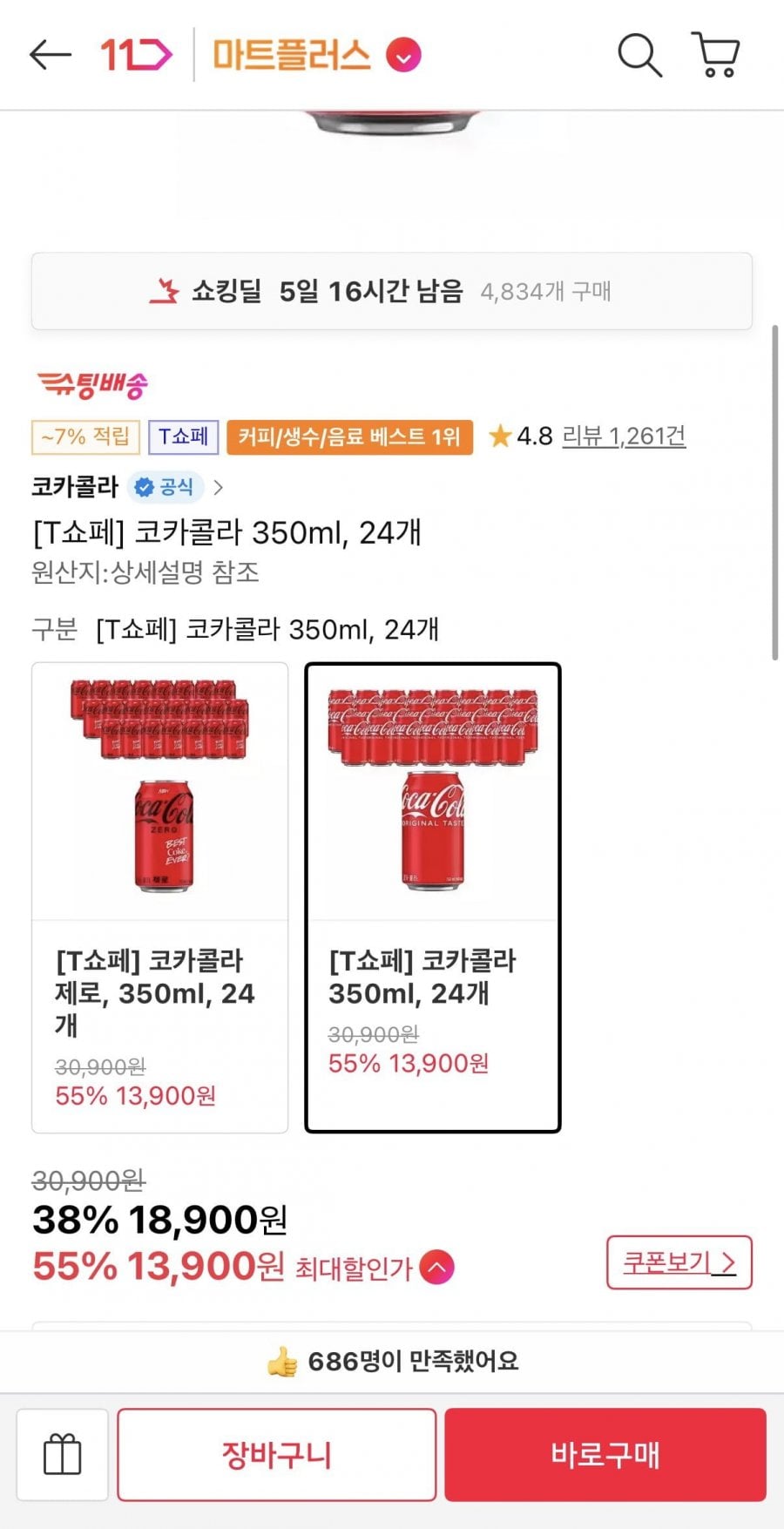Viewport: 784px width, 1529px height.
Task: Select the 코카콜라 350ml, 24개 option card
Action: 432,897
